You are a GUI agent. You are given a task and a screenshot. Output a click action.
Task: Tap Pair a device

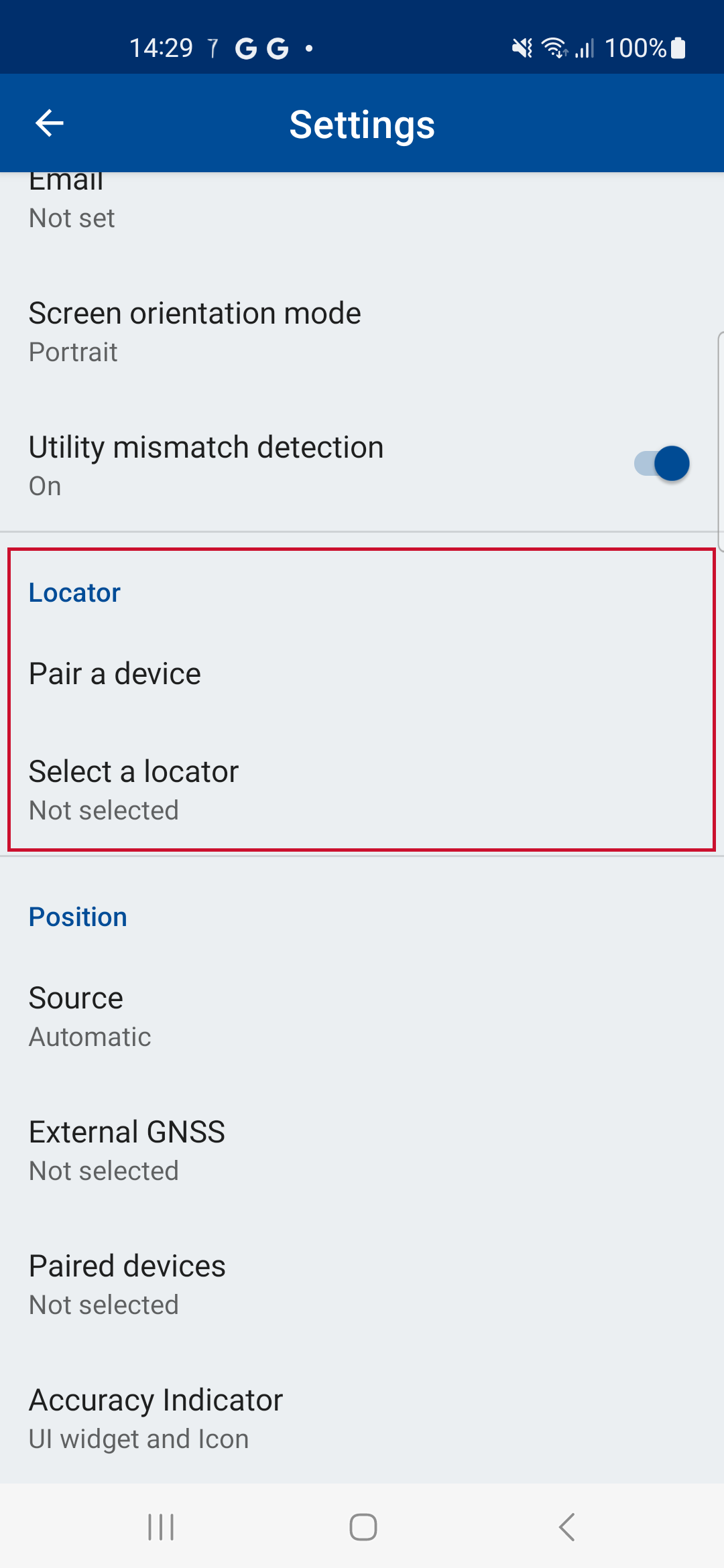[x=362, y=673]
